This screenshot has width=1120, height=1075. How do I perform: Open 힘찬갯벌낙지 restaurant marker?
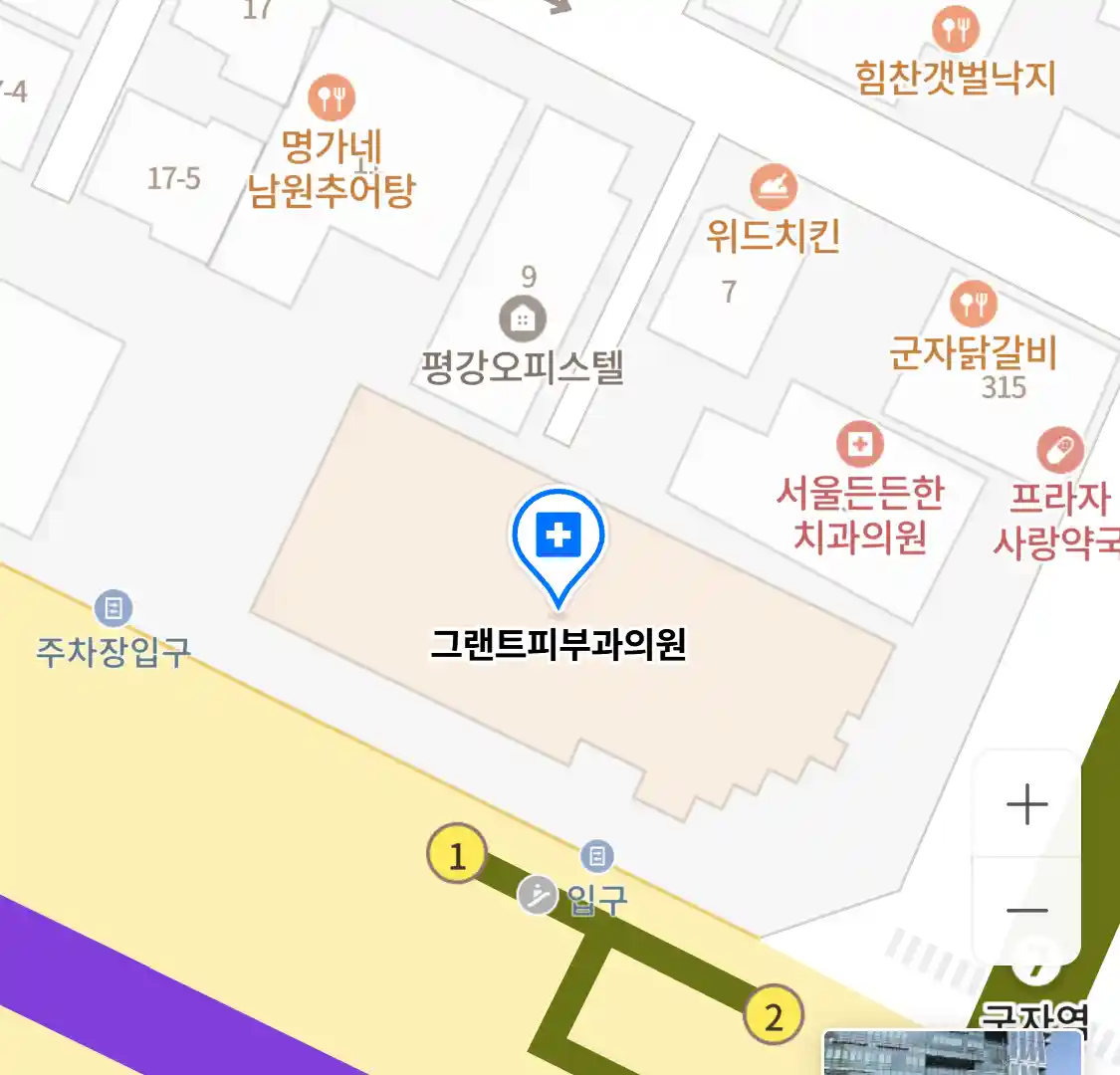(956, 30)
